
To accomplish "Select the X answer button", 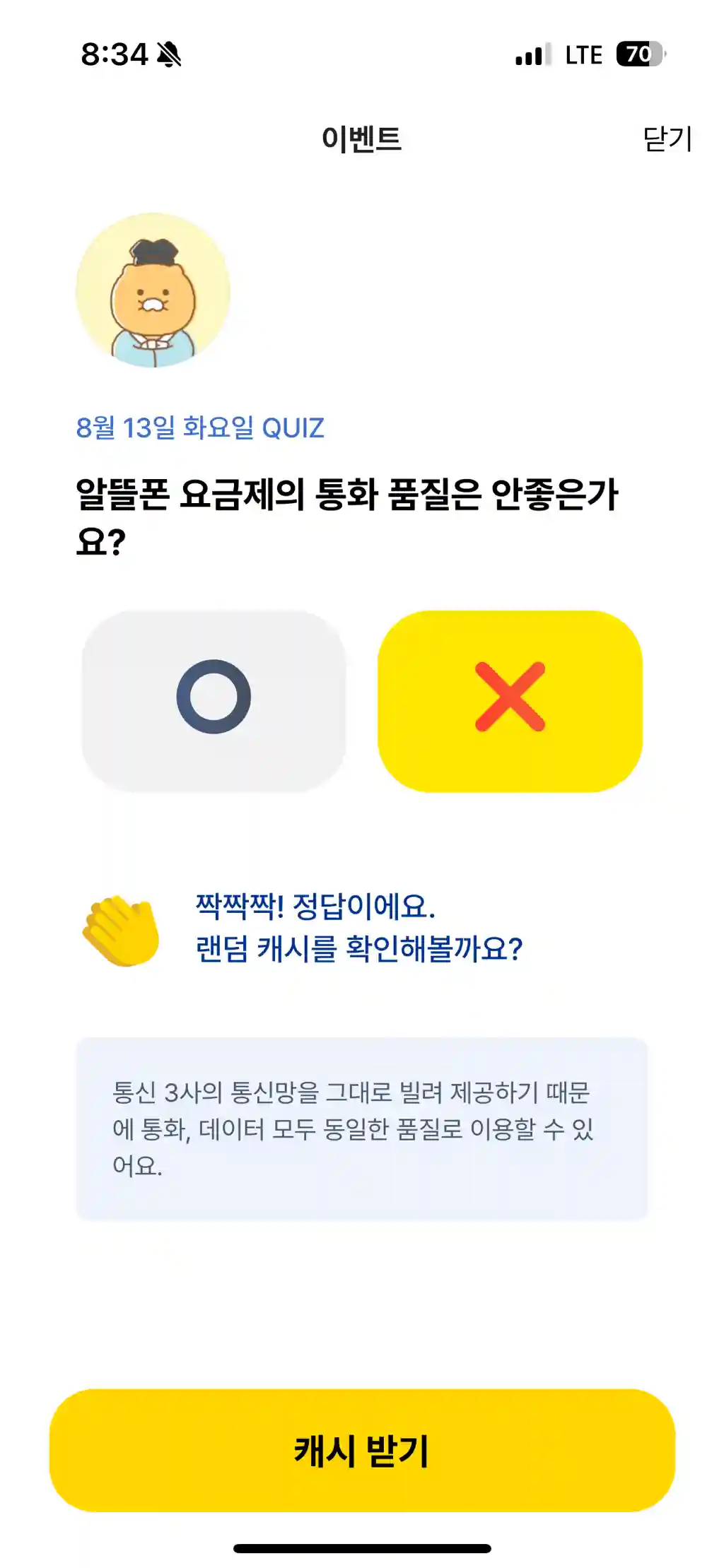I will point(510,700).
